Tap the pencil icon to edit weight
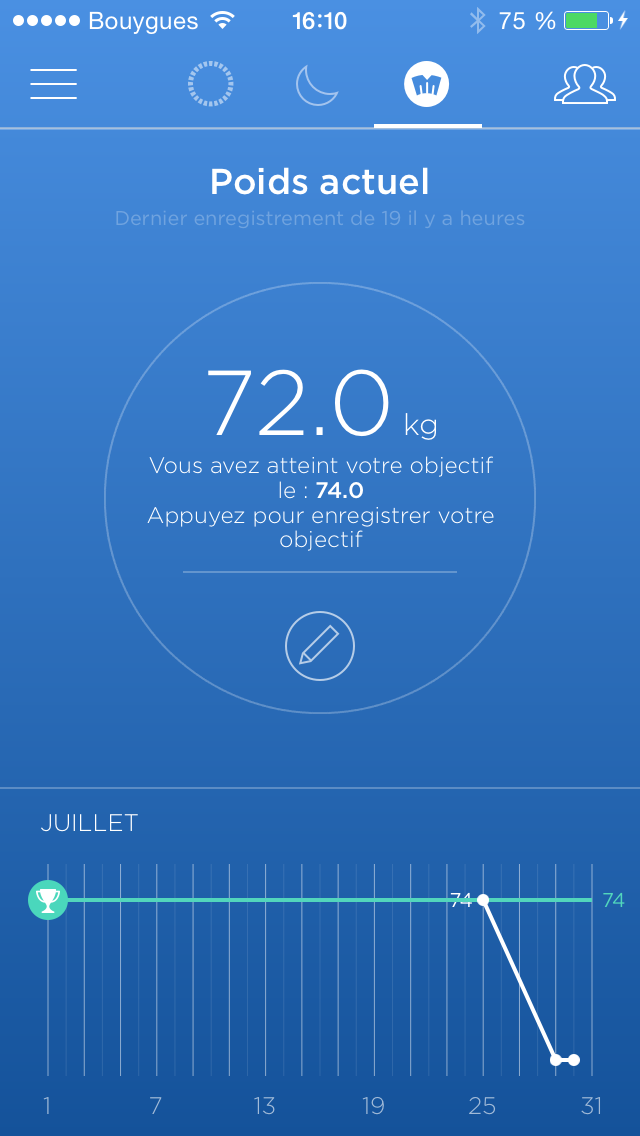Screen dimensions: 640x1136 click(x=320, y=646)
